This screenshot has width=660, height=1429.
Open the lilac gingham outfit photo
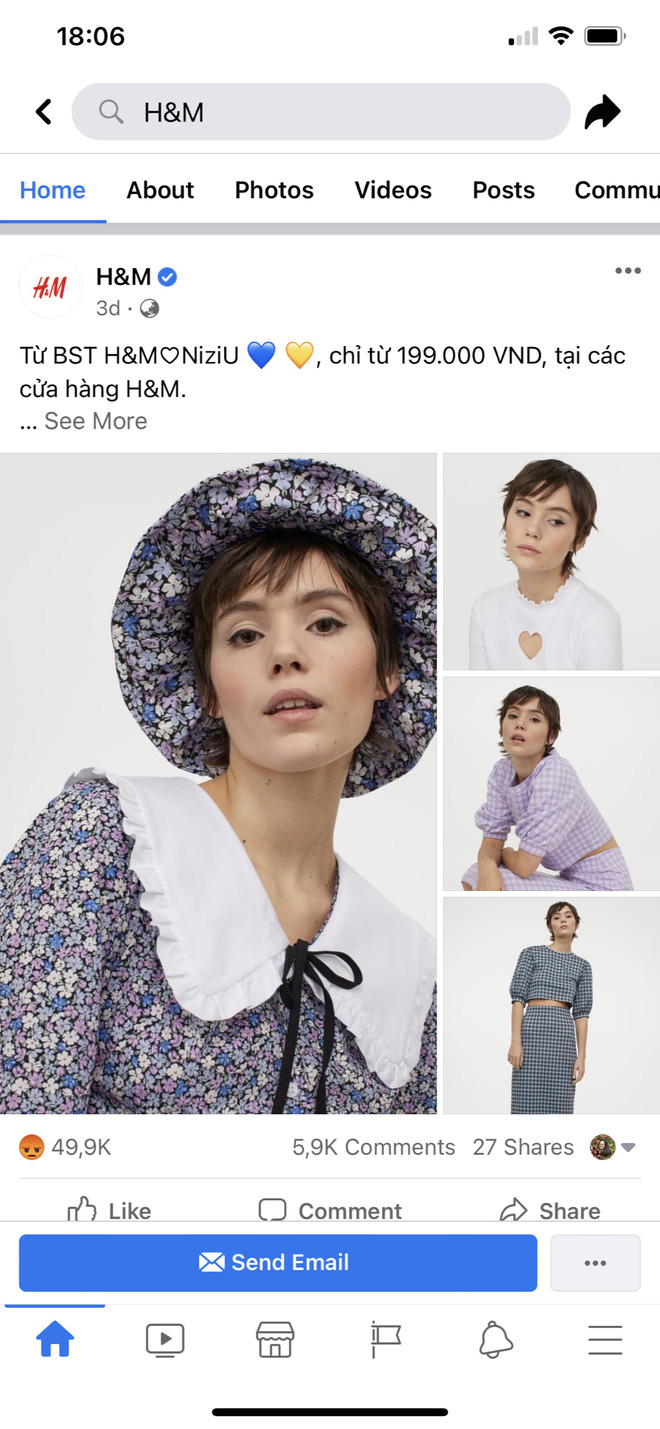point(551,783)
